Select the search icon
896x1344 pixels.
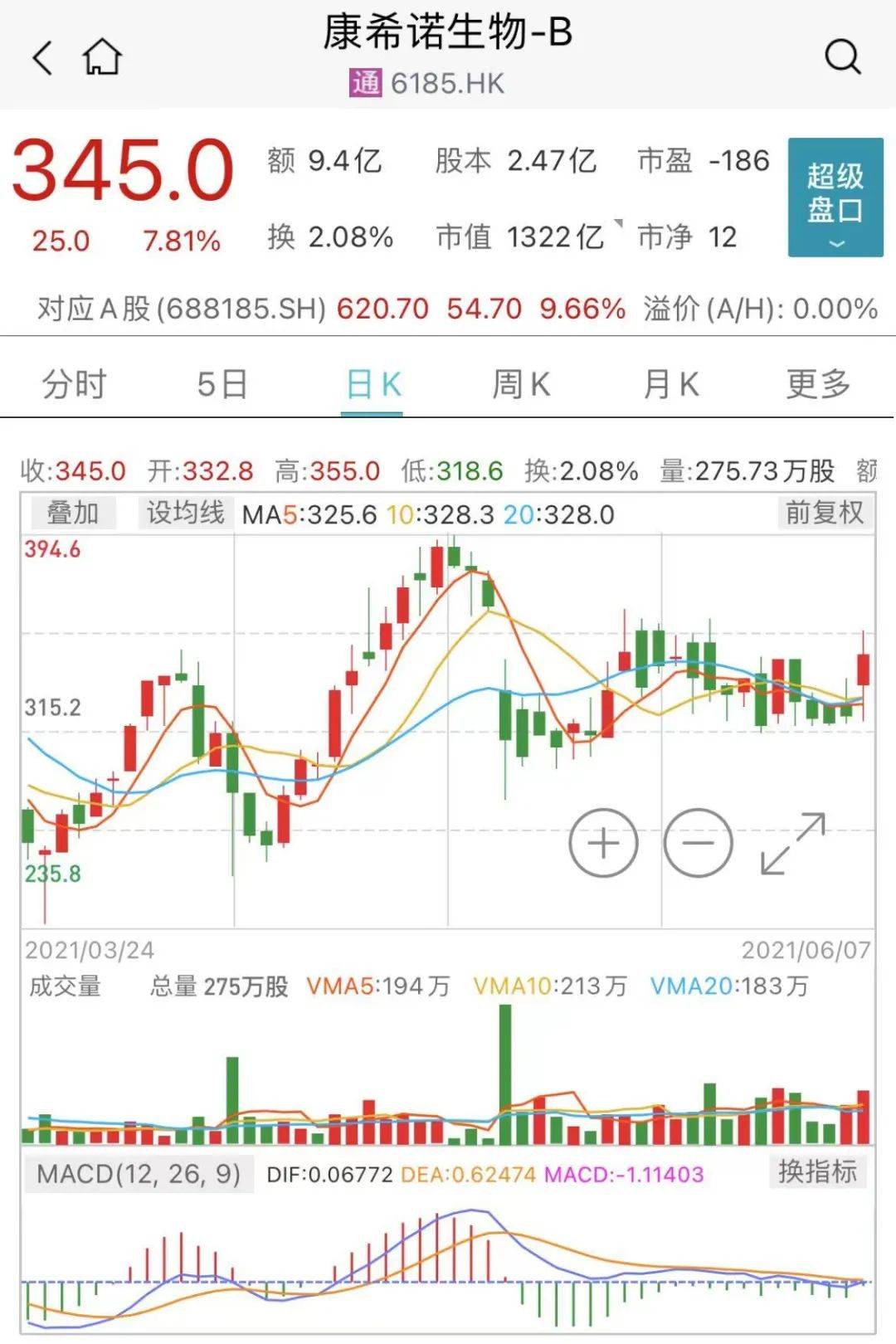pyautogui.click(x=843, y=58)
